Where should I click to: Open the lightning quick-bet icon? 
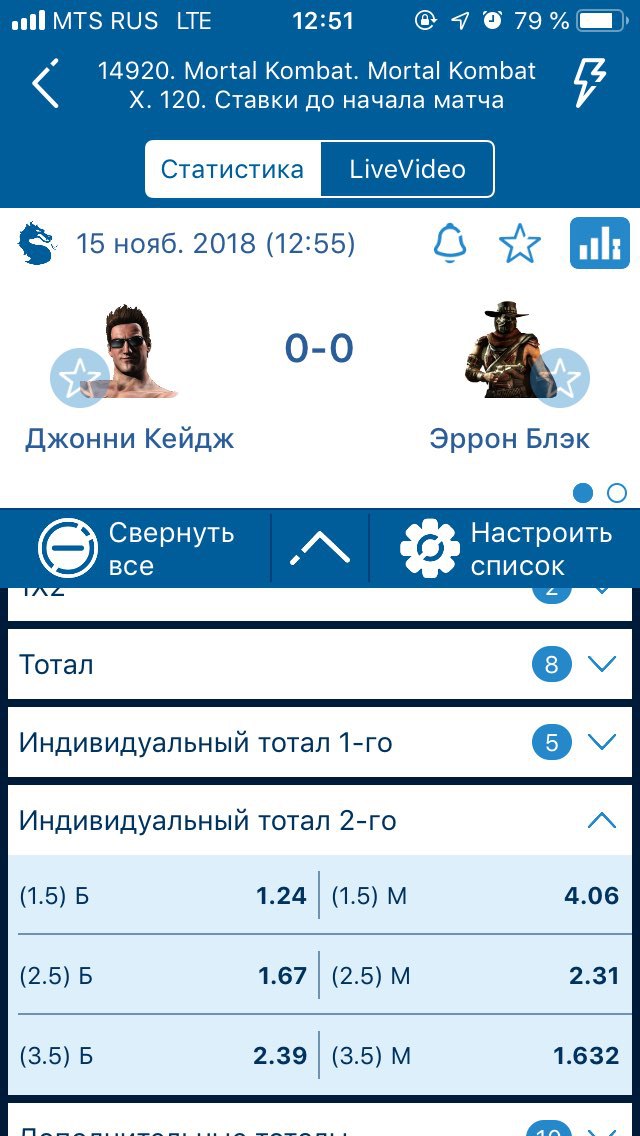(x=589, y=83)
